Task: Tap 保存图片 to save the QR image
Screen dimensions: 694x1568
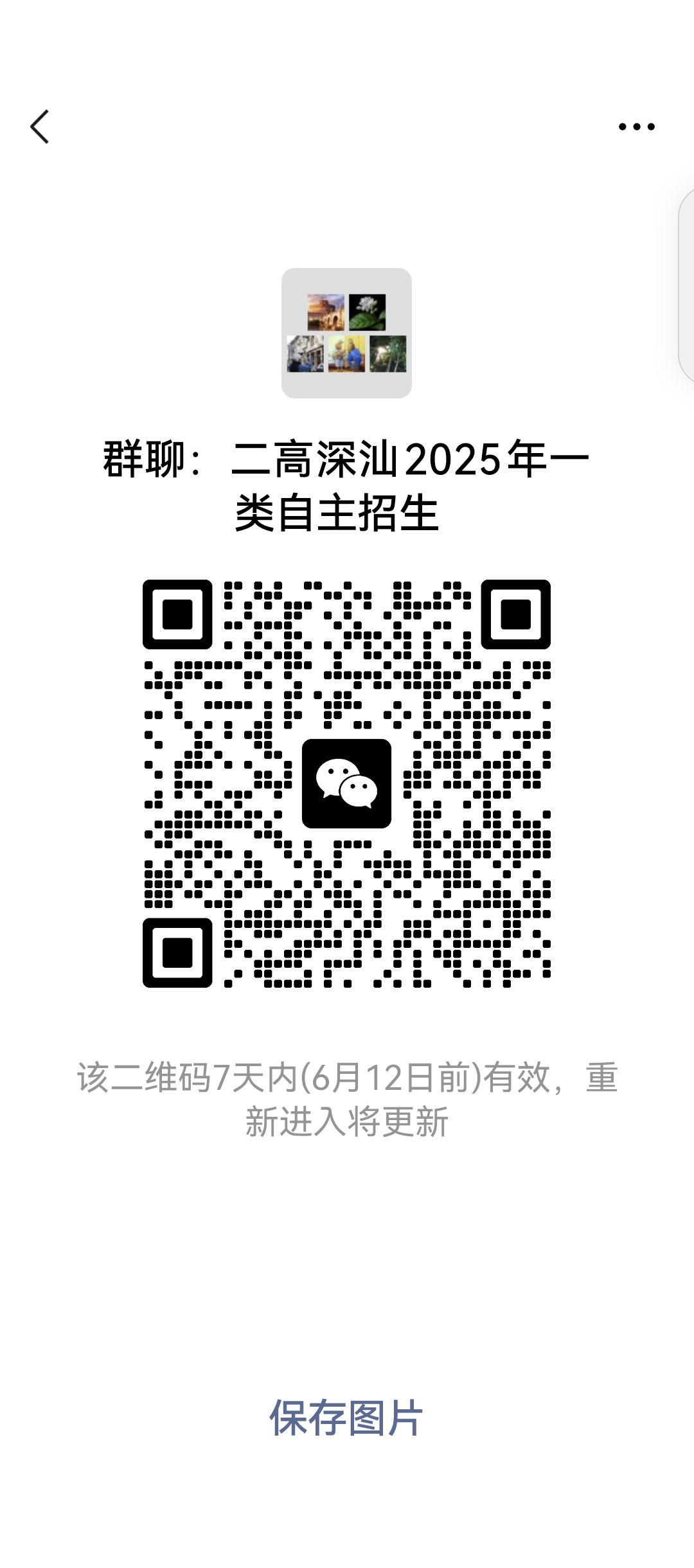Action: click(346, 1418)
